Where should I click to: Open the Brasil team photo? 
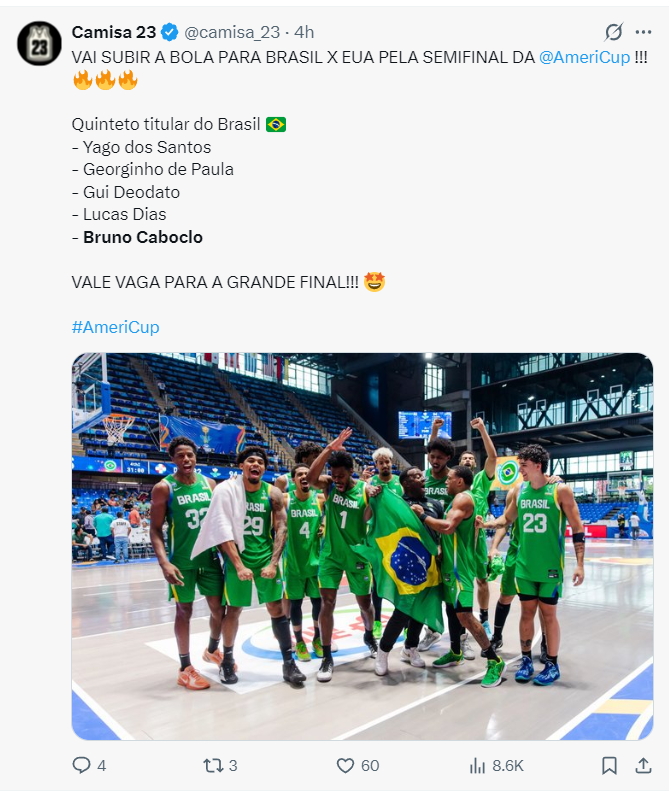[362, 546]
